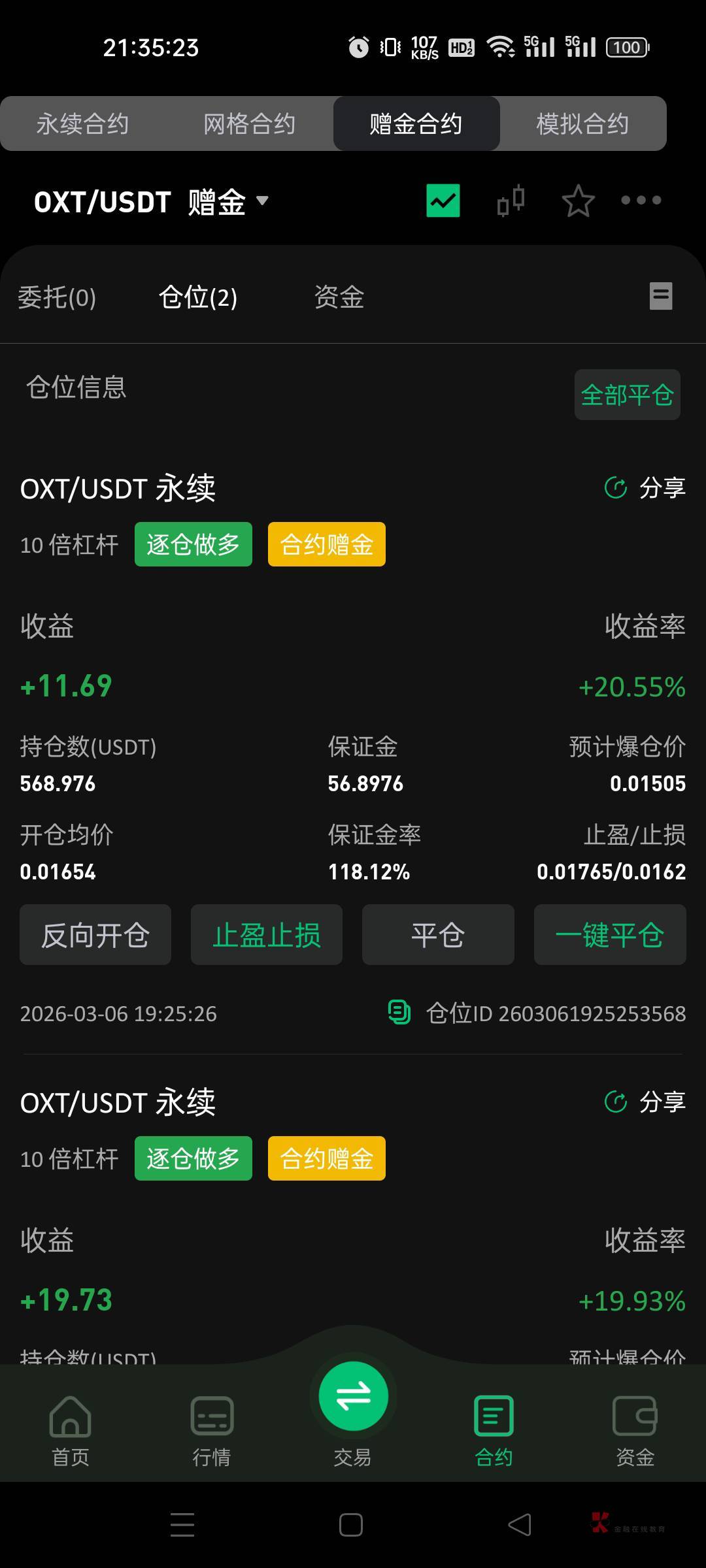This screenshot has width=706, height=1568.
Task: Tap 一键平仓 button
Action: click(x=610, y=935)
